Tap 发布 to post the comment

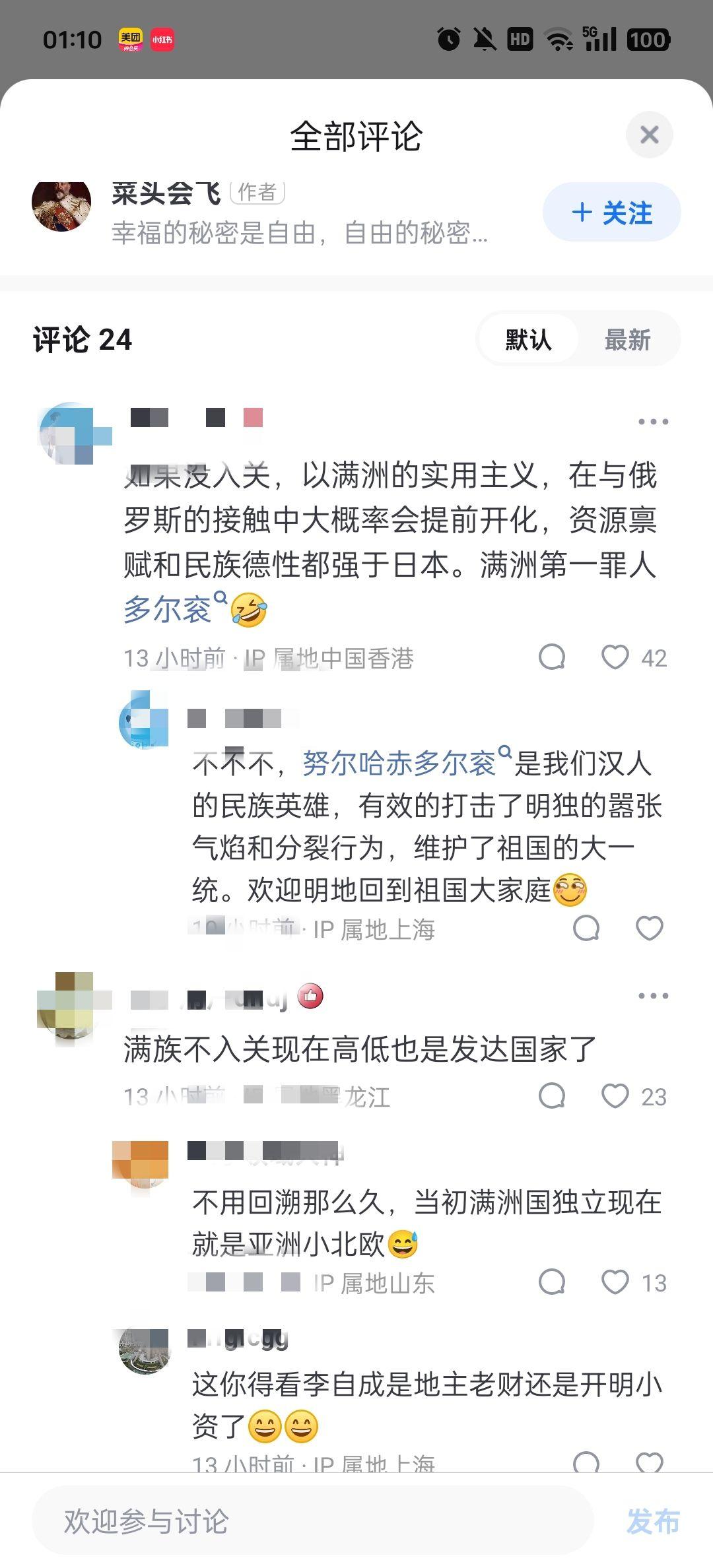652,1521
